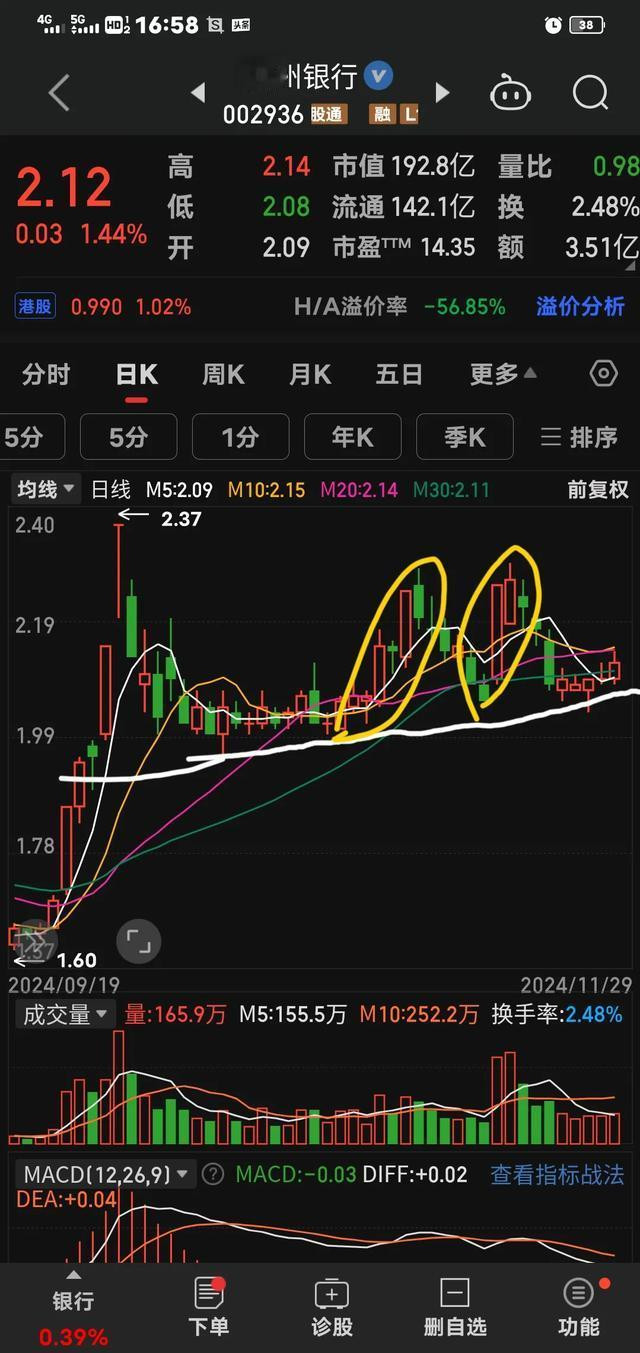Change the 前复权 adjustment setting
Image resolution: width=640 pixels, height=1353 pixels.
(x=598, y=490)
